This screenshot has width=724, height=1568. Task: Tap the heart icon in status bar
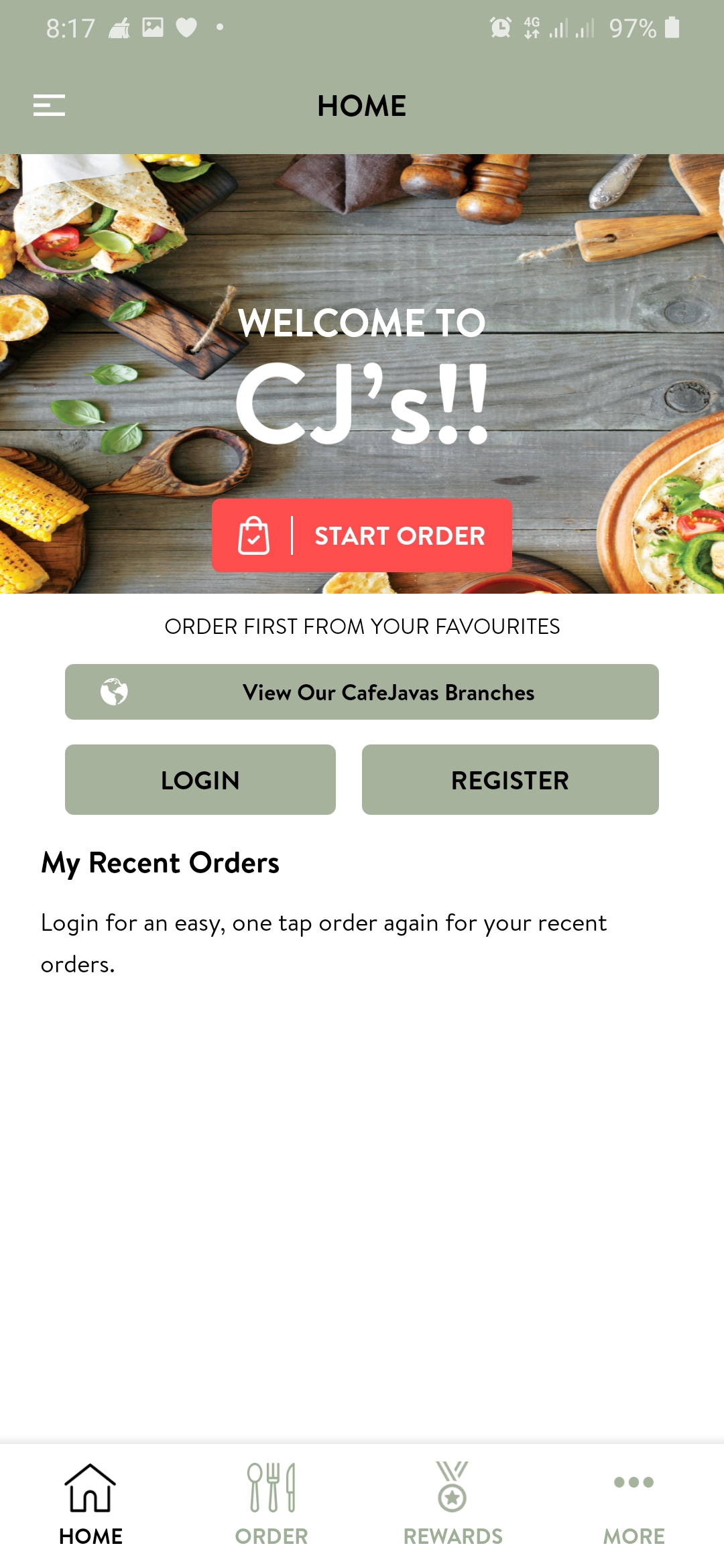tap(184, 27)
